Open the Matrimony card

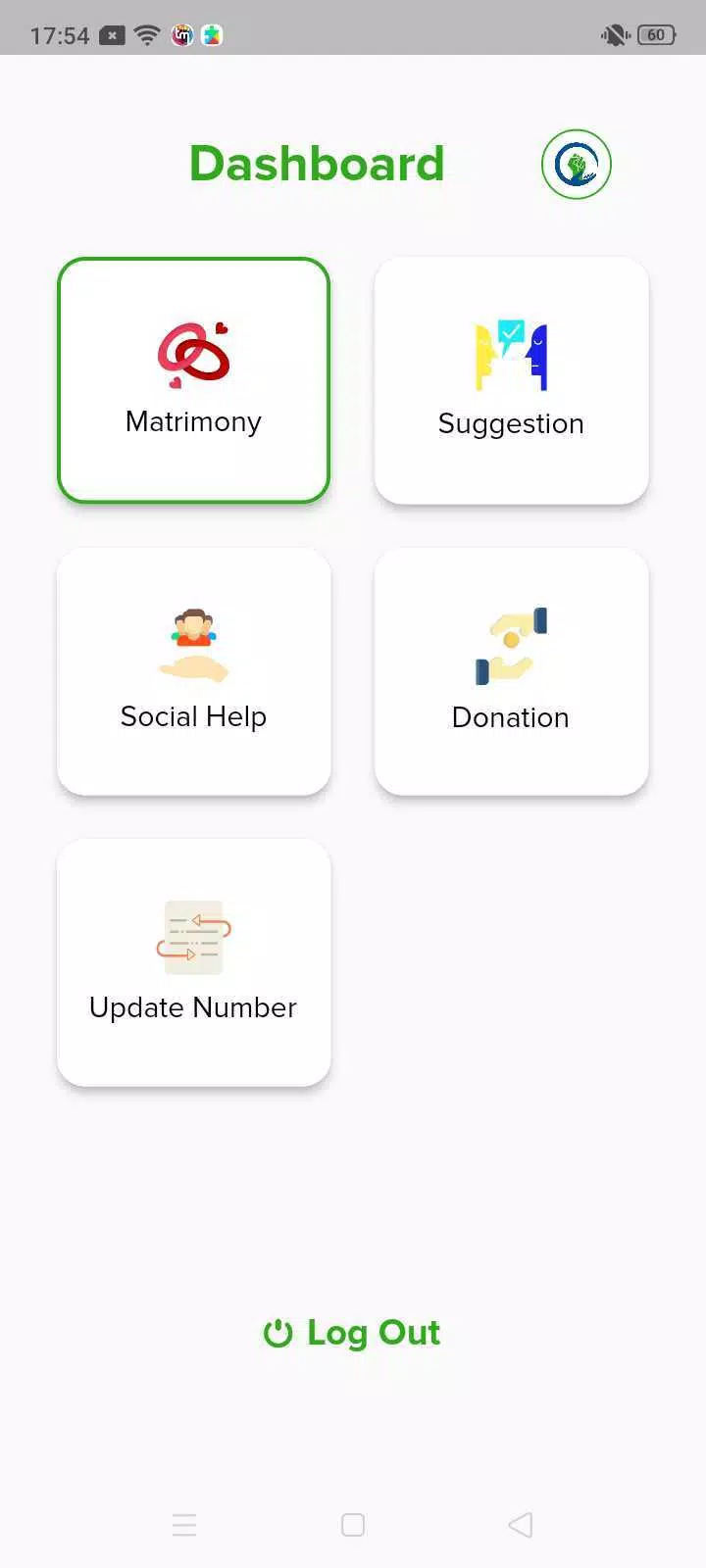(x=194, y=380)
